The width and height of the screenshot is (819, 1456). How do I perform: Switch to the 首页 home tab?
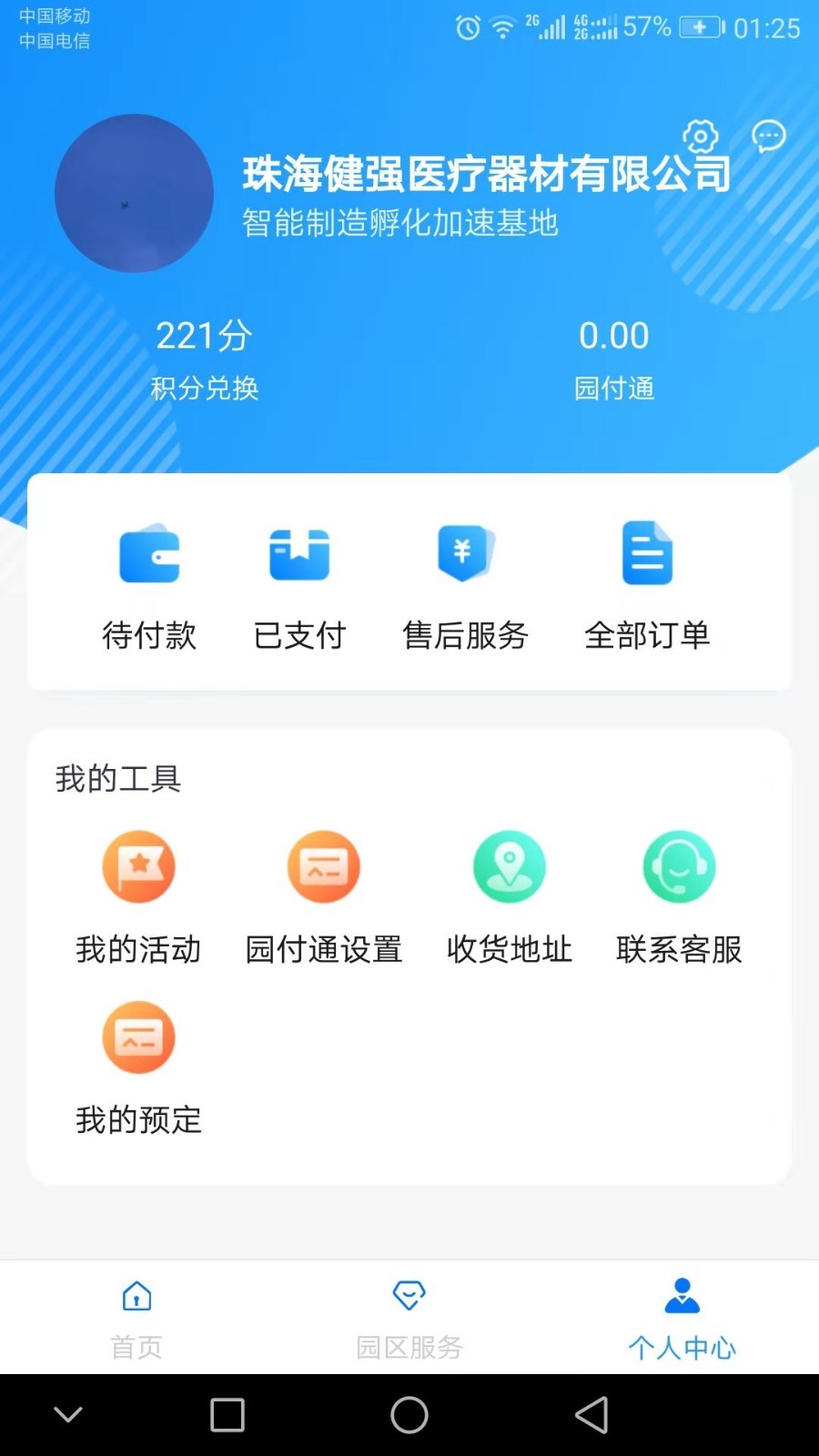(136, 1318)
